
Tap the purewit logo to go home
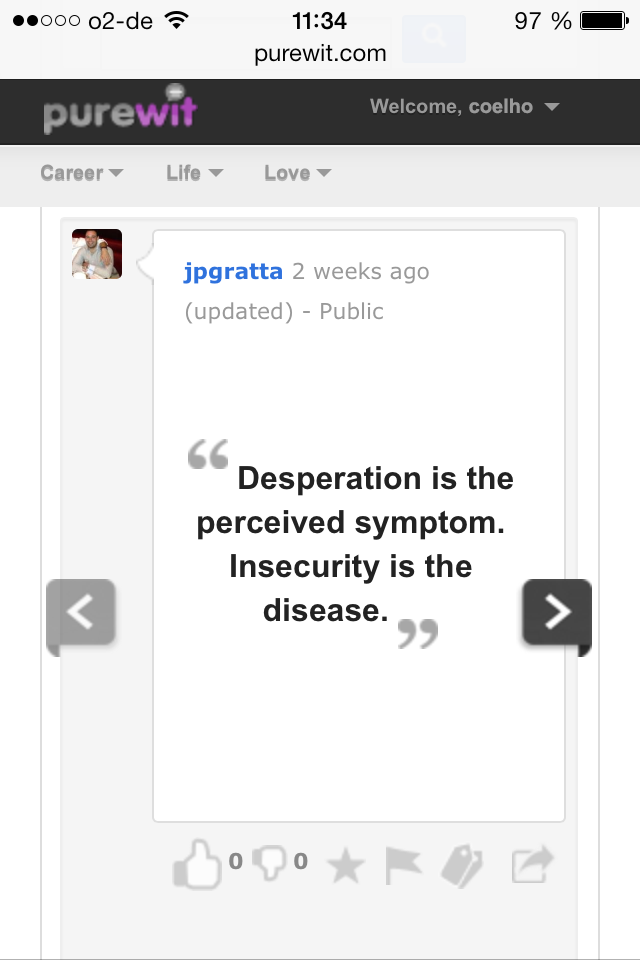pyautogui.click(x=120, y=111)
